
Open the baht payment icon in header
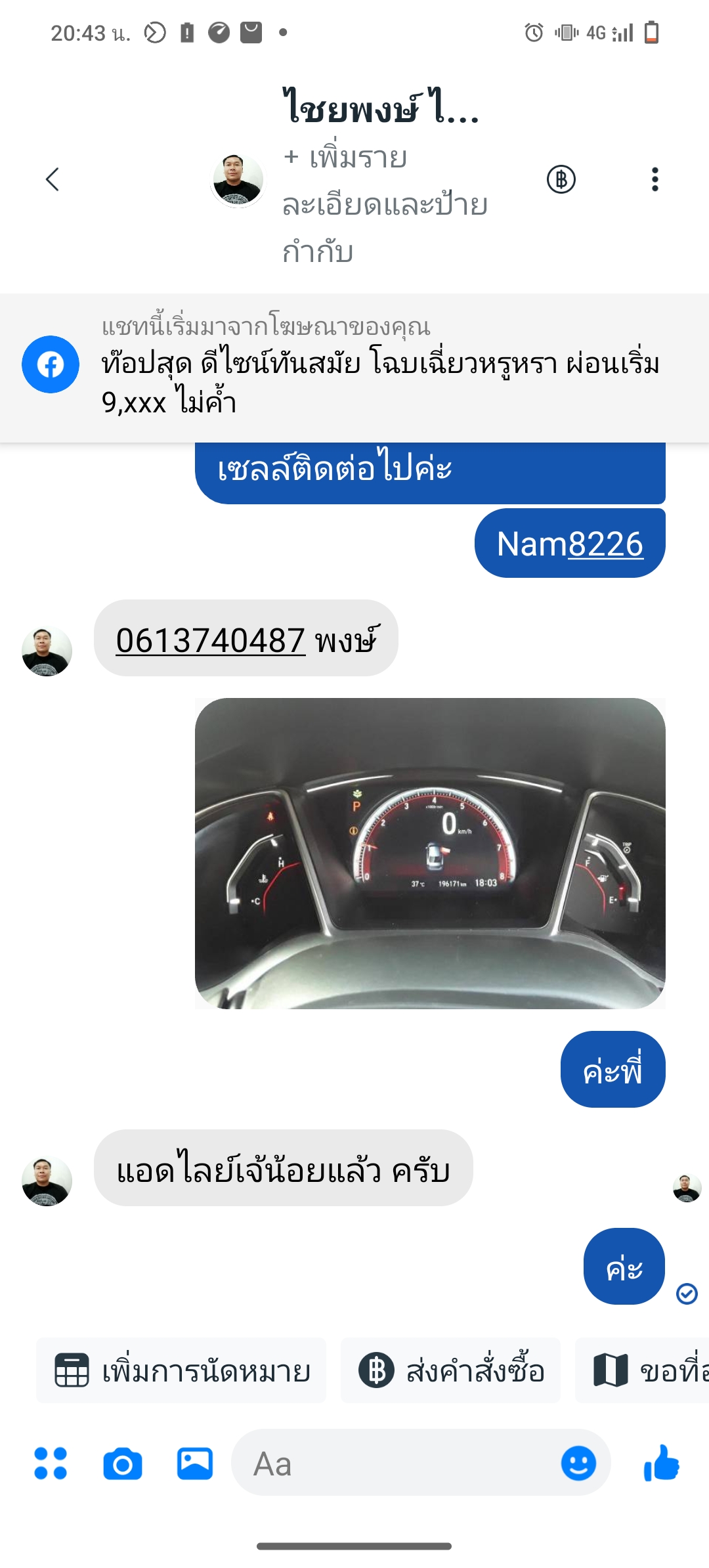tap(561, 179)
